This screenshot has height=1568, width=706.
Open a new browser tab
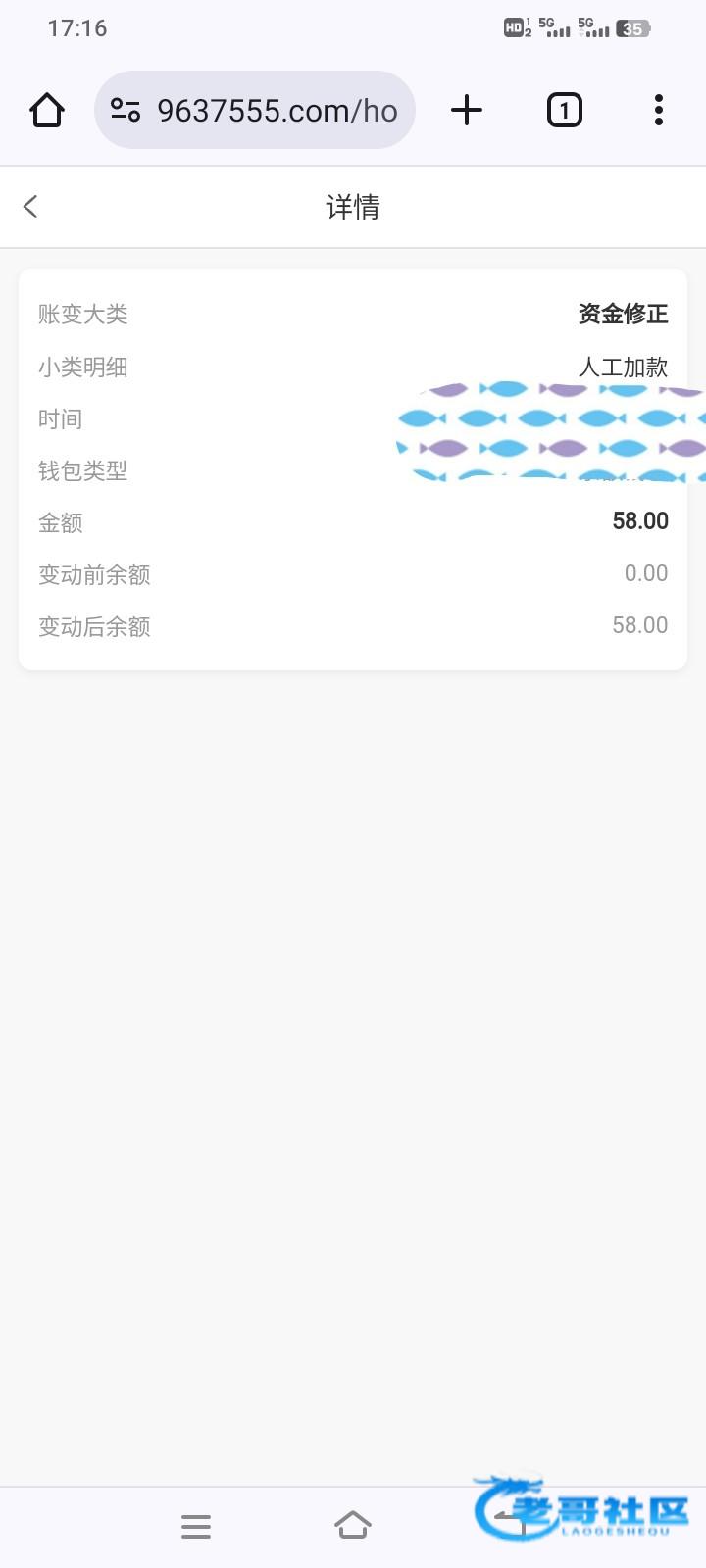point(467,110)
